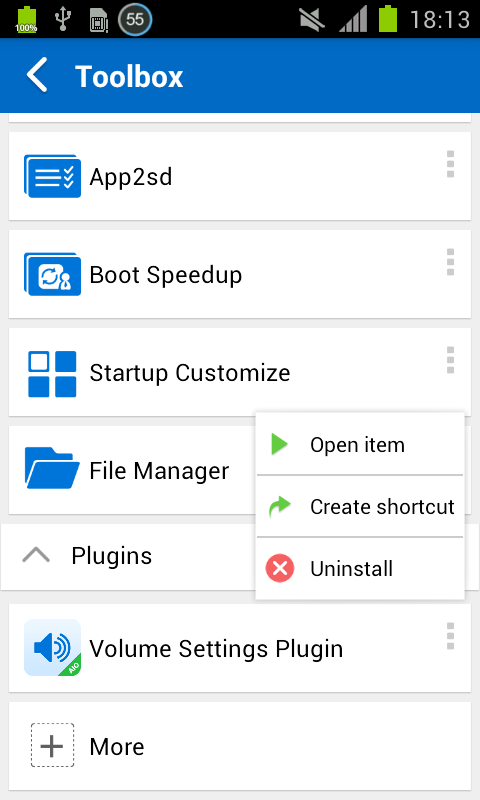This screenshot has width=480, height=800.
Task: Go back from Toolbox
Action: coord(37,76)
